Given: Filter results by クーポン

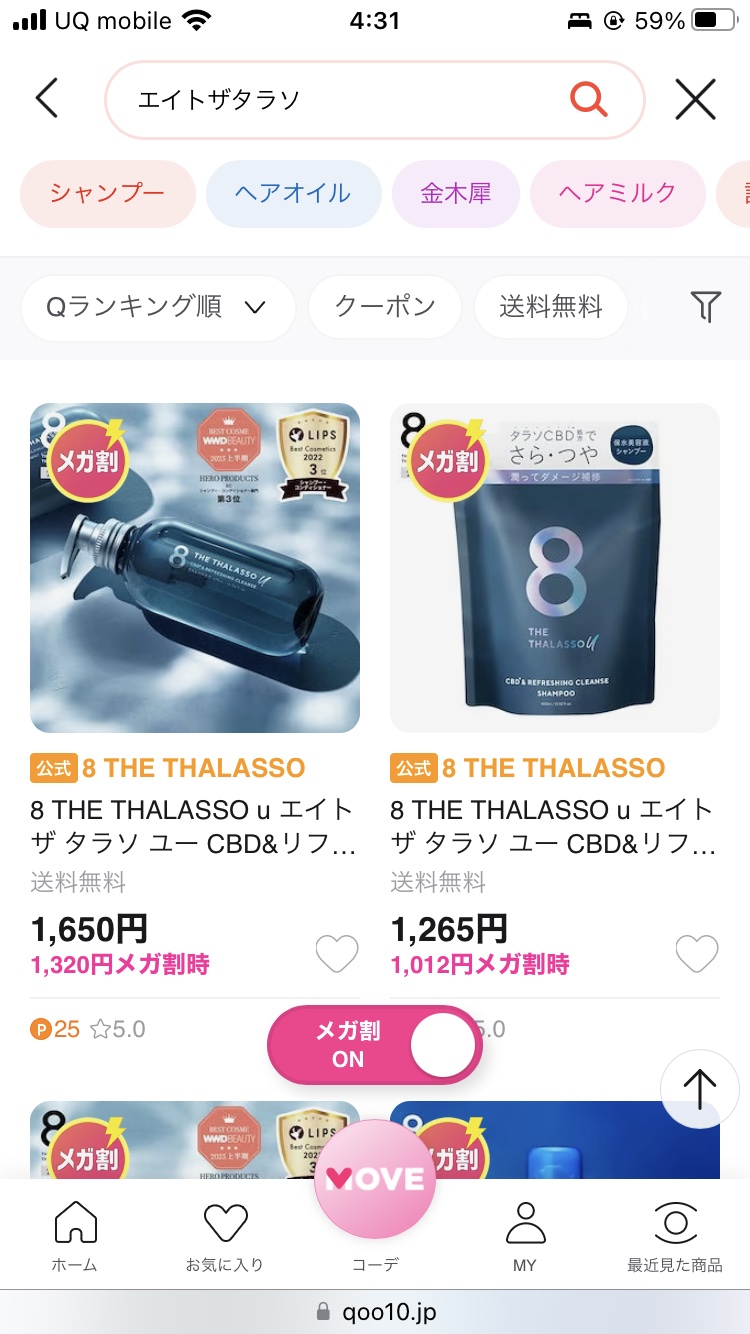Looking at the screenshot, I should click(385, 307).
